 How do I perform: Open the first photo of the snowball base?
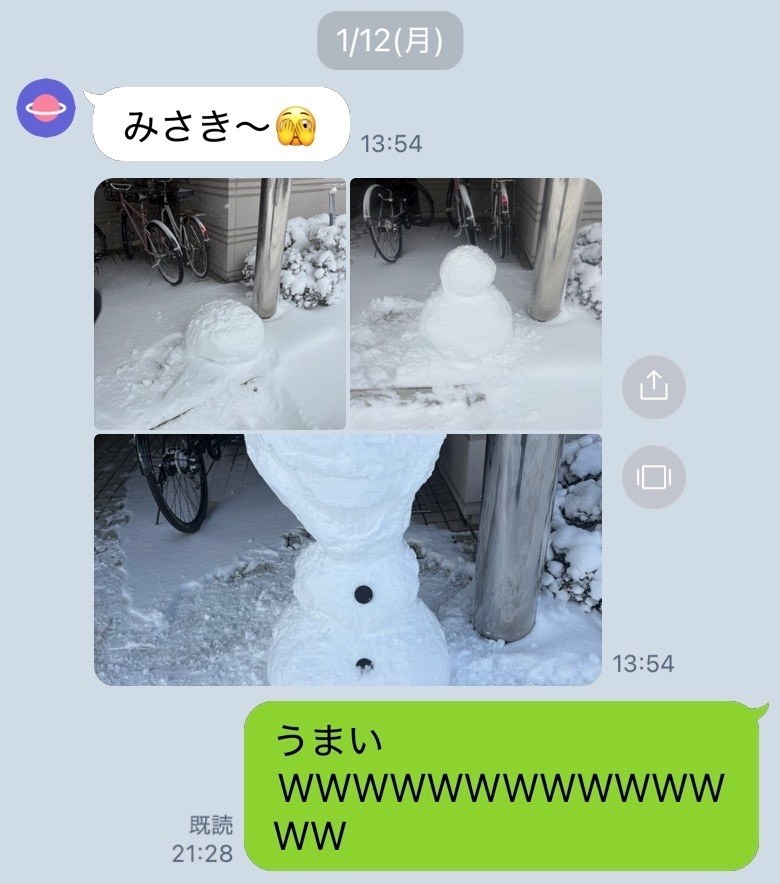(218, 300)
